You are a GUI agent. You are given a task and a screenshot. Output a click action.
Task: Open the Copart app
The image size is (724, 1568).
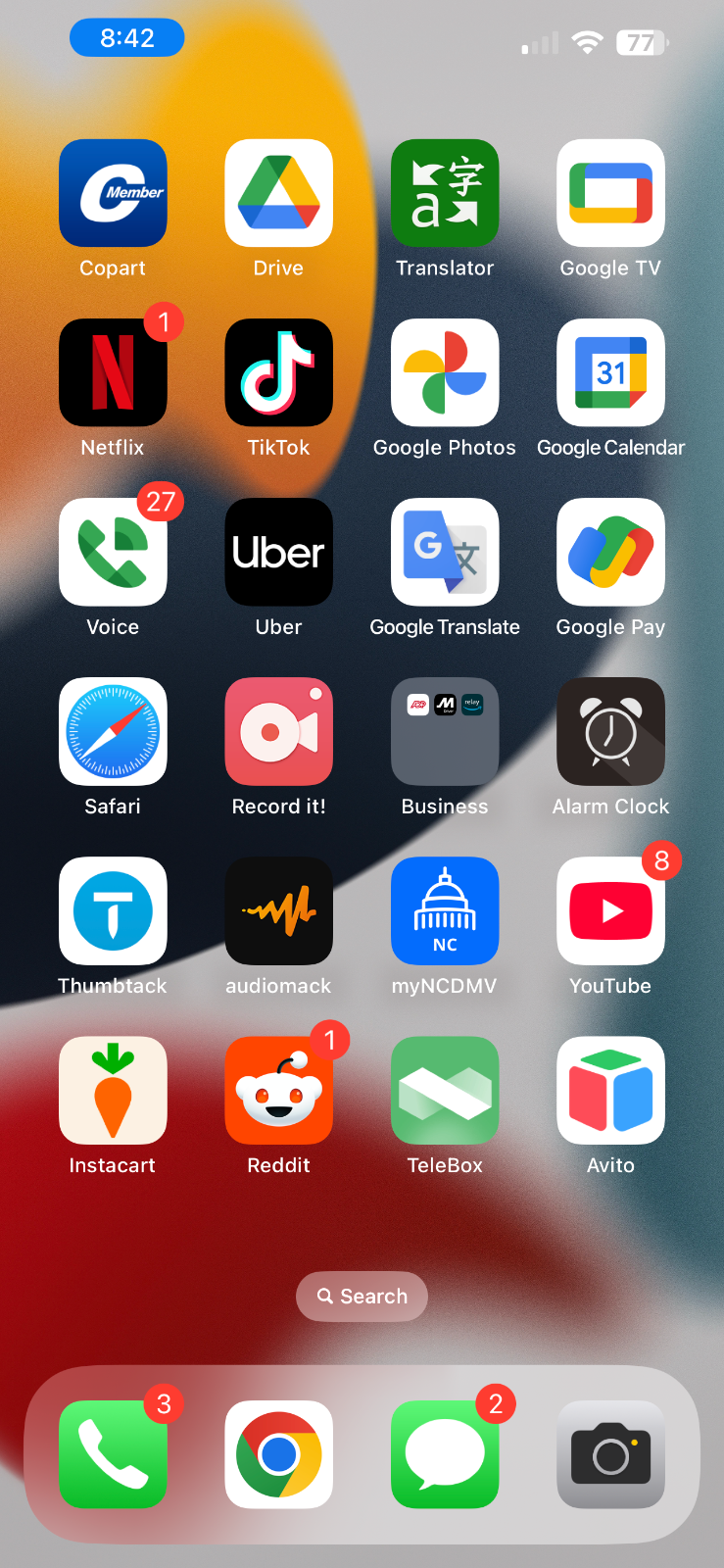[113, 193]
